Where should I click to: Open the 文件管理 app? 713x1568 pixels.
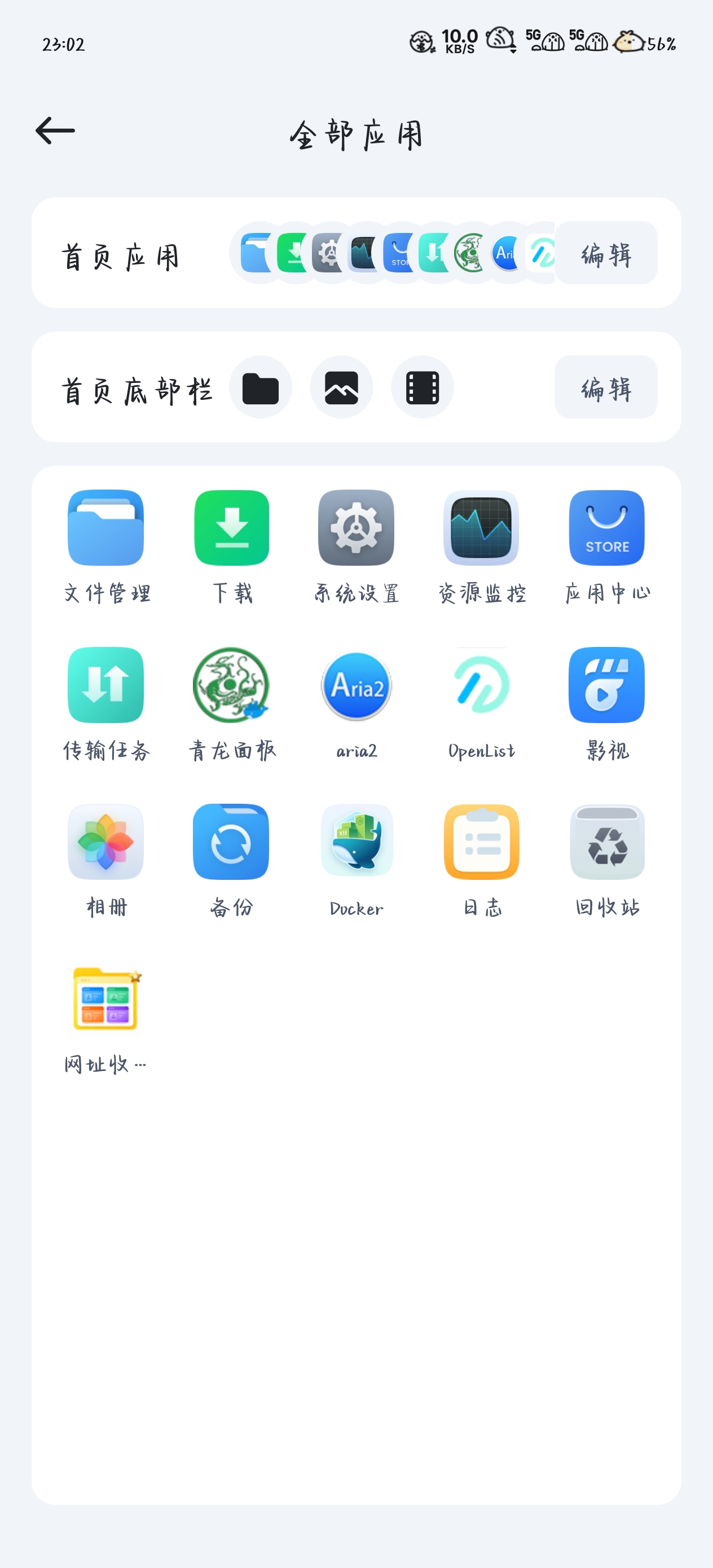106,528
